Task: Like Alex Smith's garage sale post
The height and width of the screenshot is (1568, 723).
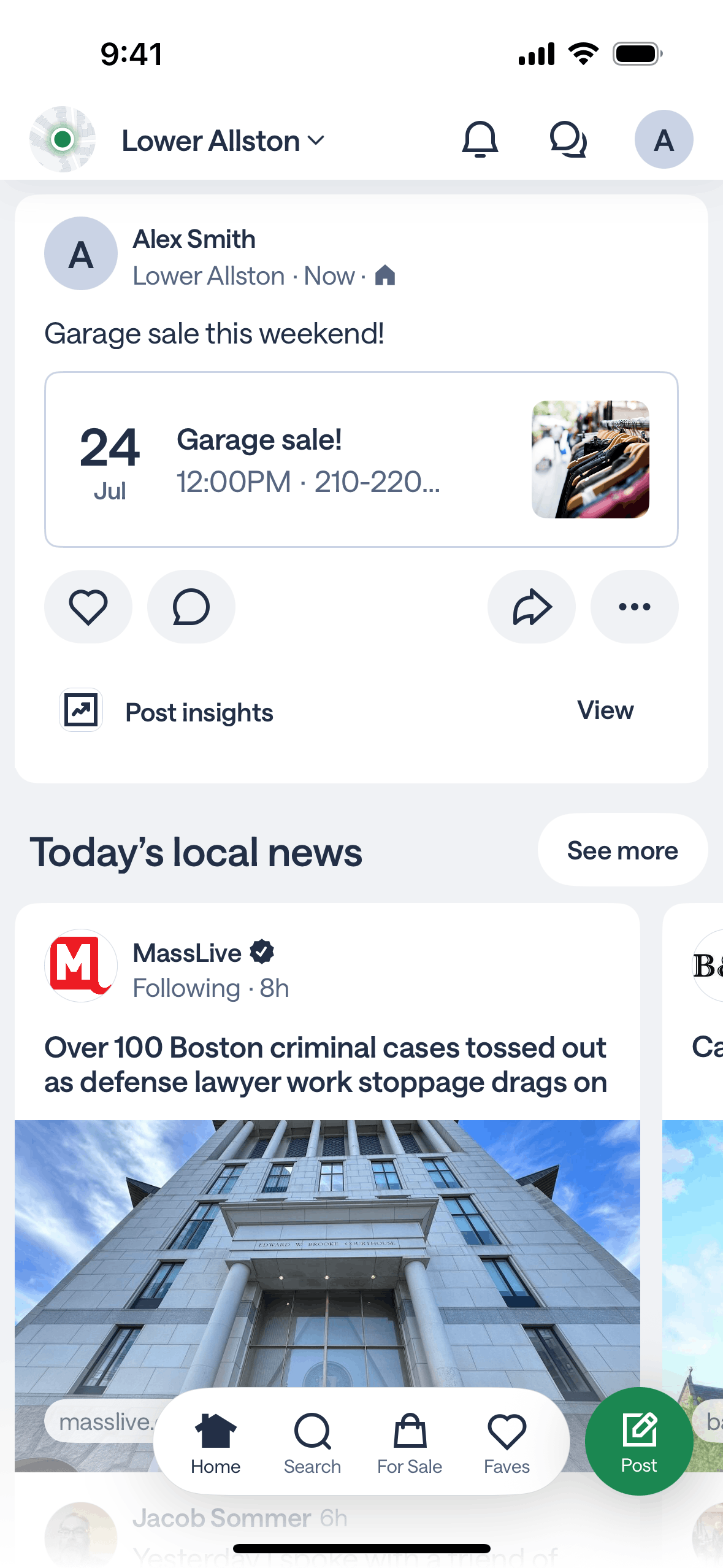Action: point(88,607)
